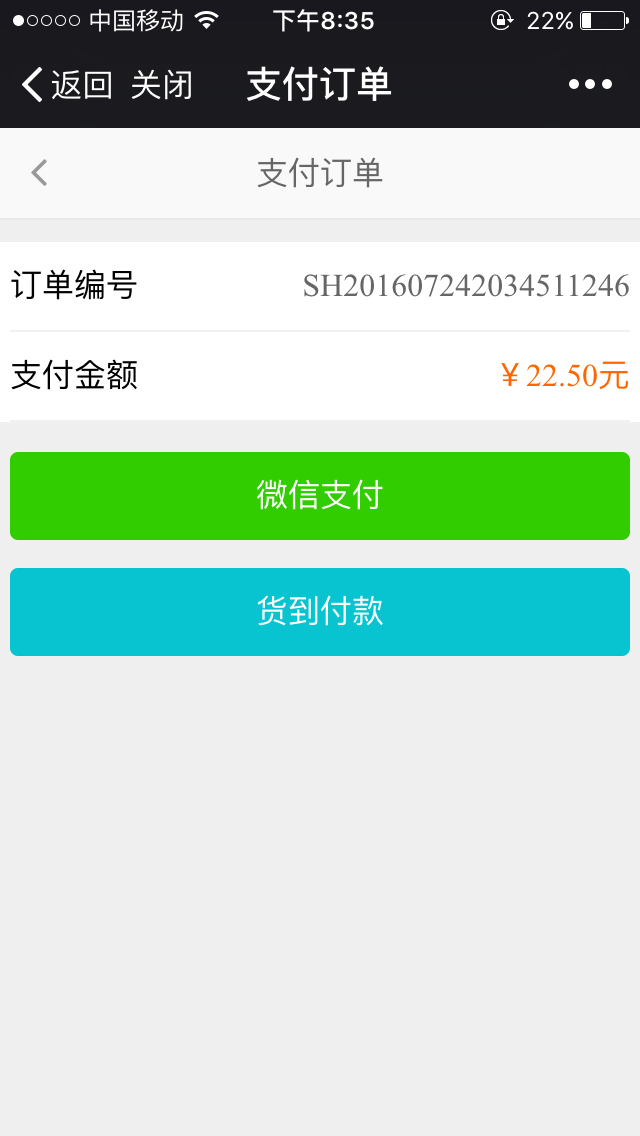Viewport: 640px width, 1136px height.
Task: Tap the gray back chevron beside 支付订单
Action: click(x=39, y=173)
